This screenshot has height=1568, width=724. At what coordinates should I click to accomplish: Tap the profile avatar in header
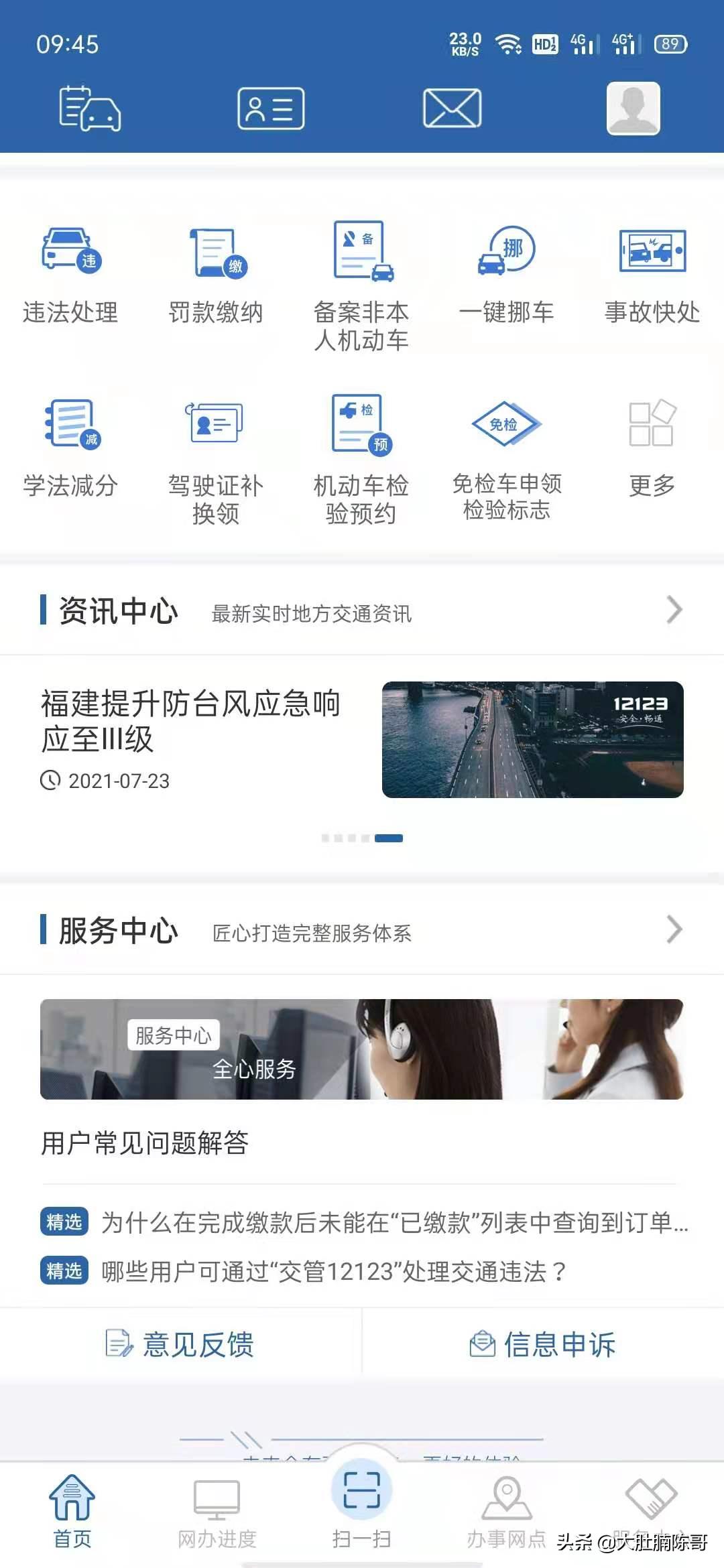pyautogui.click(x=632, y=109)
